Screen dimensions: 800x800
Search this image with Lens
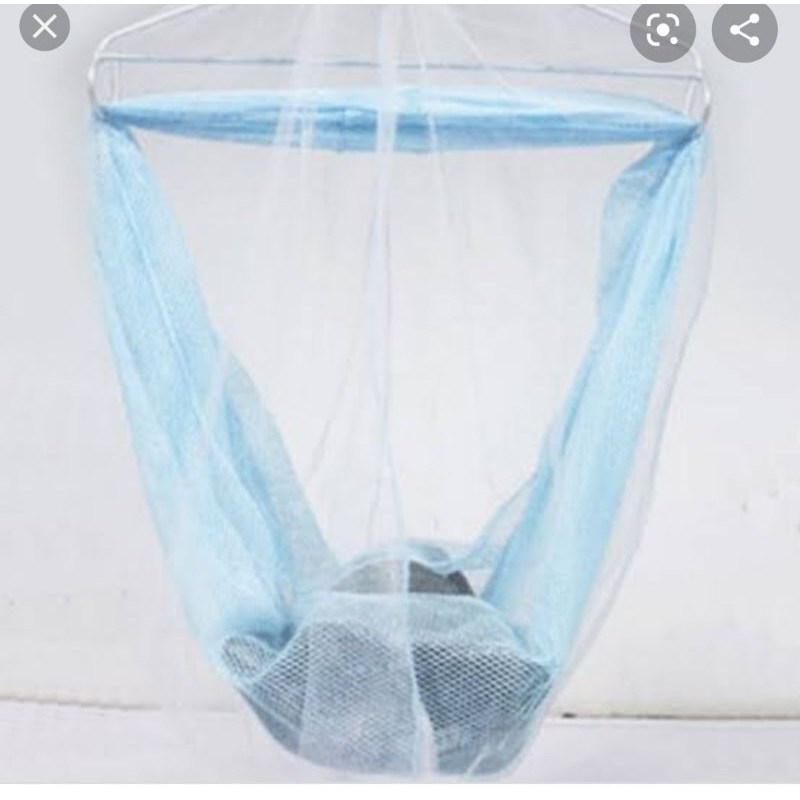coord(663,30)
